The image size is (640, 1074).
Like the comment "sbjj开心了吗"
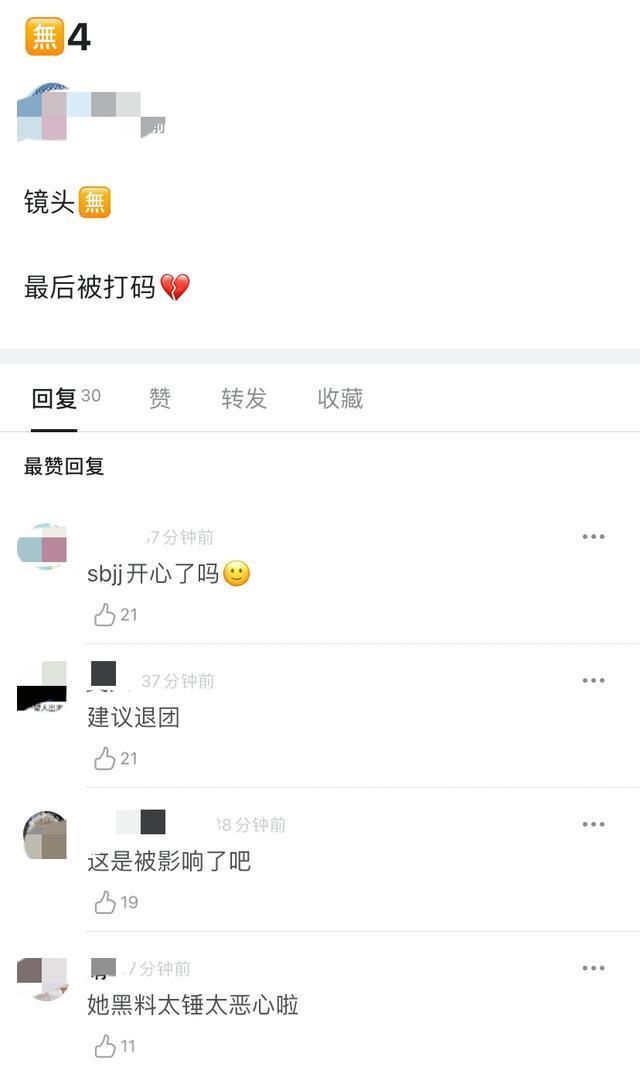pyautogui.click(x=105, y=615)
